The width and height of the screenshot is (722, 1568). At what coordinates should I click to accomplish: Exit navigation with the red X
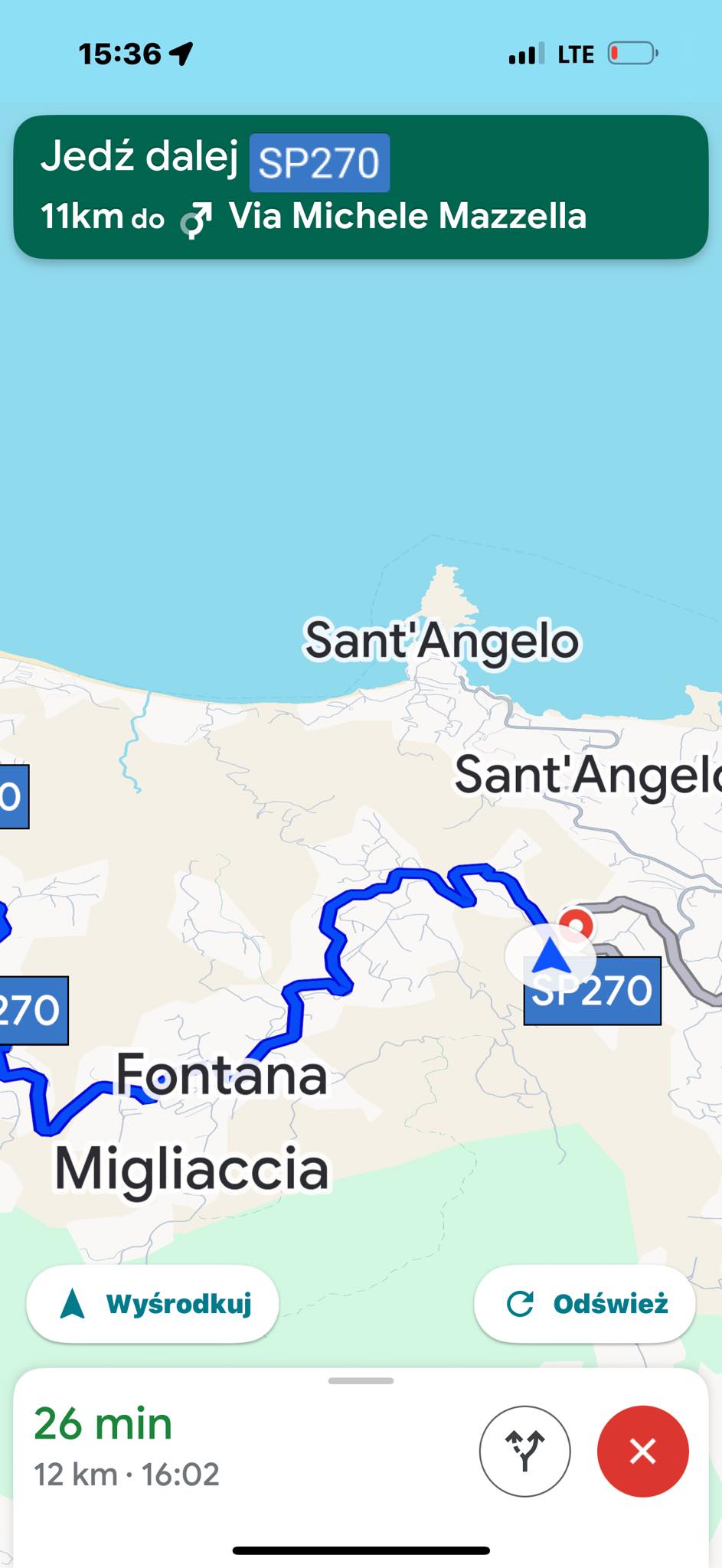click(642, 1451)
